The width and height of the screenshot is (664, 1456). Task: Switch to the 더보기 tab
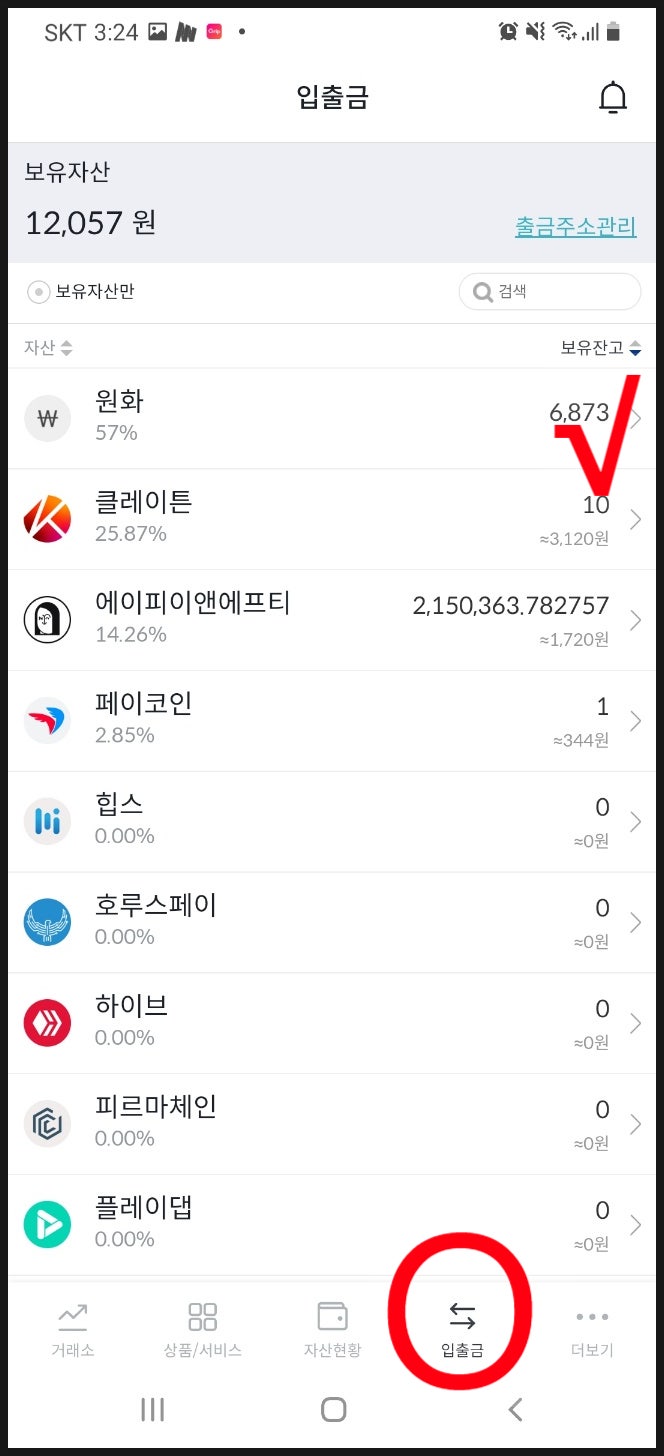pos(592,1330)
